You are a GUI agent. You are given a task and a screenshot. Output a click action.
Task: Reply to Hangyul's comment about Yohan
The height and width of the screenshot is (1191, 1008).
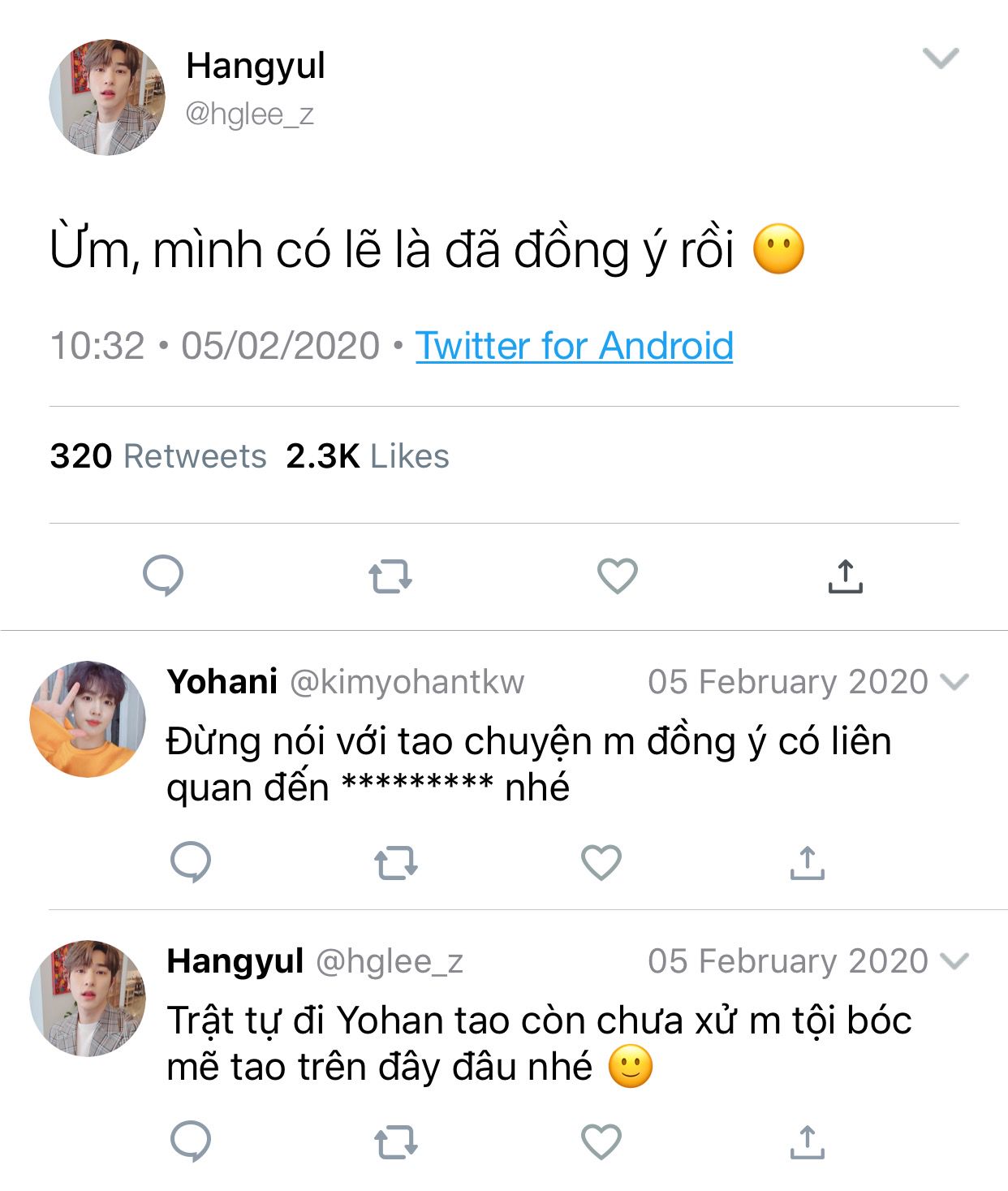(x=191, y=1141)
